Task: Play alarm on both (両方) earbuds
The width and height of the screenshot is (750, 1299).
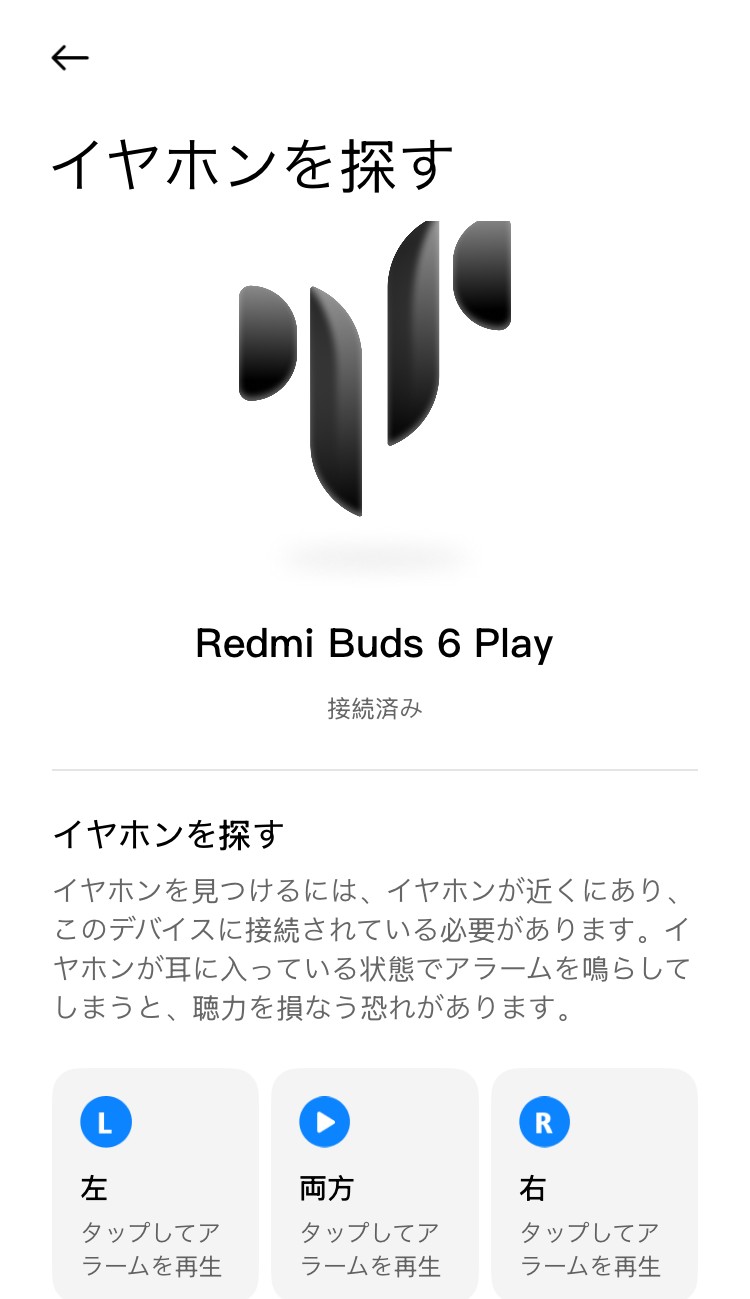Action: (x=374, y=1182)
